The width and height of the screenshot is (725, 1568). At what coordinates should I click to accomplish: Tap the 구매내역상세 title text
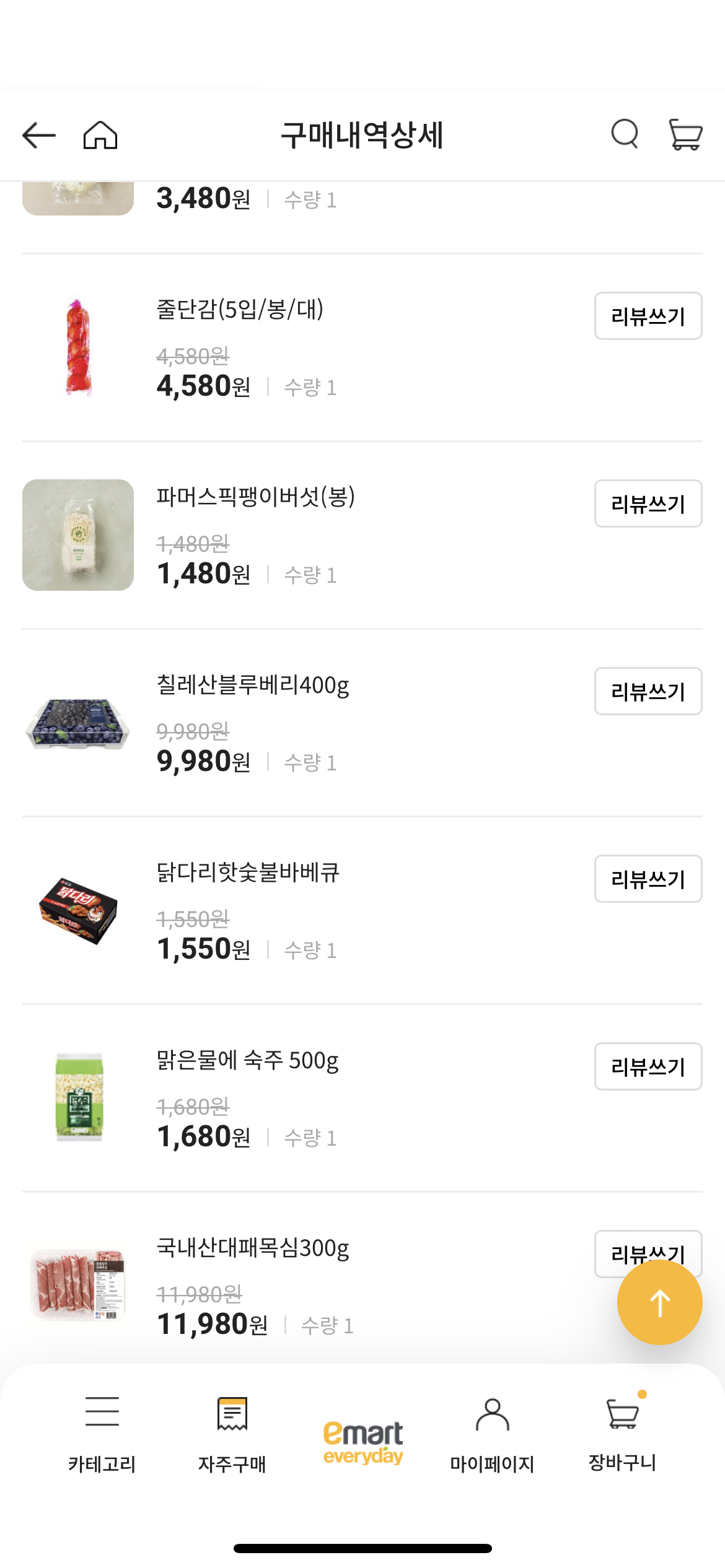point(362,134)
